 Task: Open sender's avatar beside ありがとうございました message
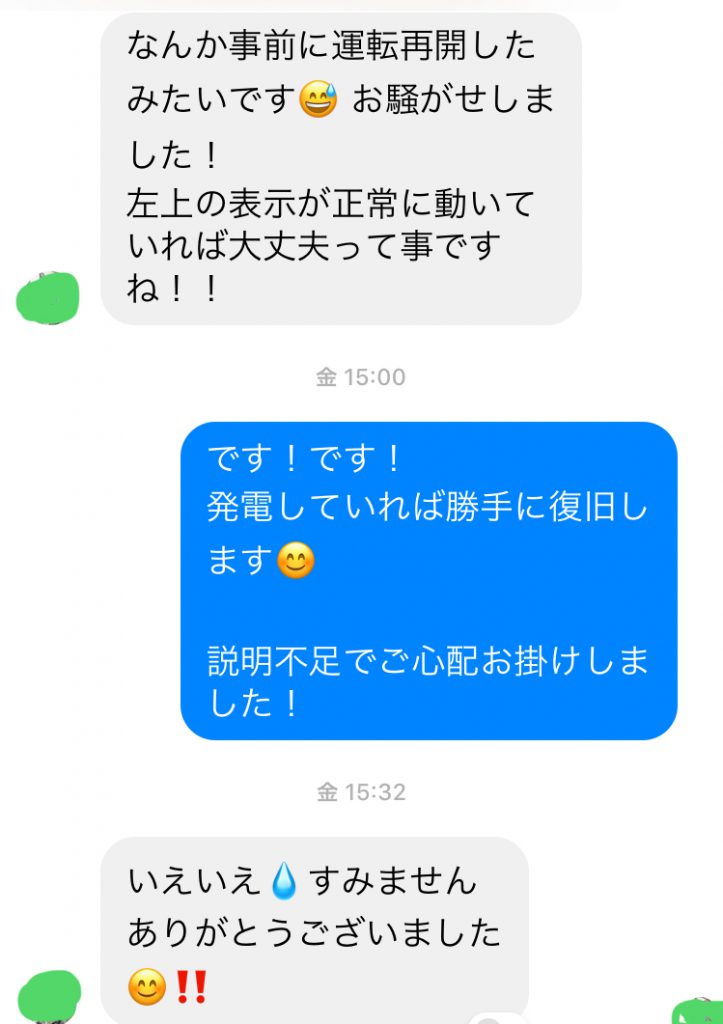pyautogui.click(x=50, y=996)
